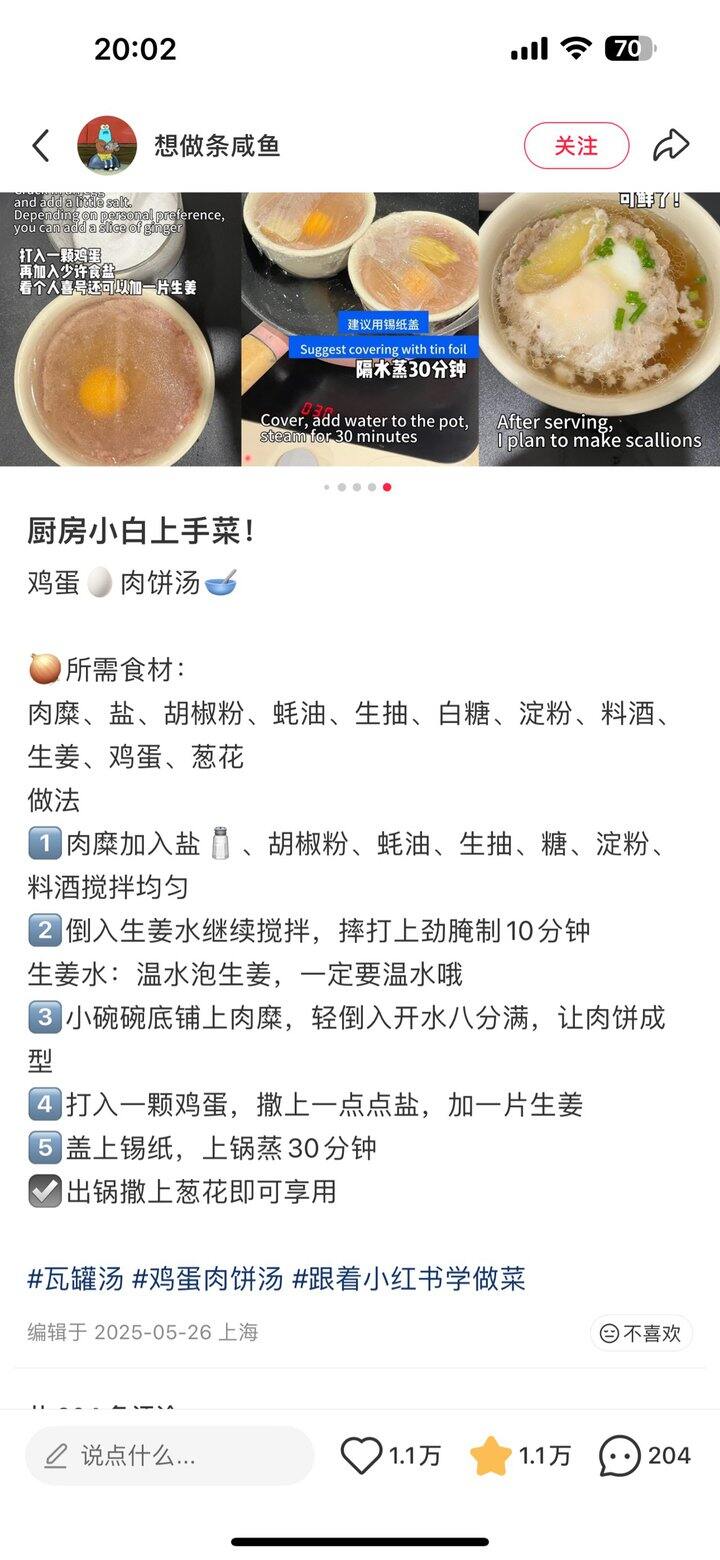The height and width of the screenshot is (1560, 720).
Task: Open the #瓦罐汤 hashtag
Action: 75,1278
